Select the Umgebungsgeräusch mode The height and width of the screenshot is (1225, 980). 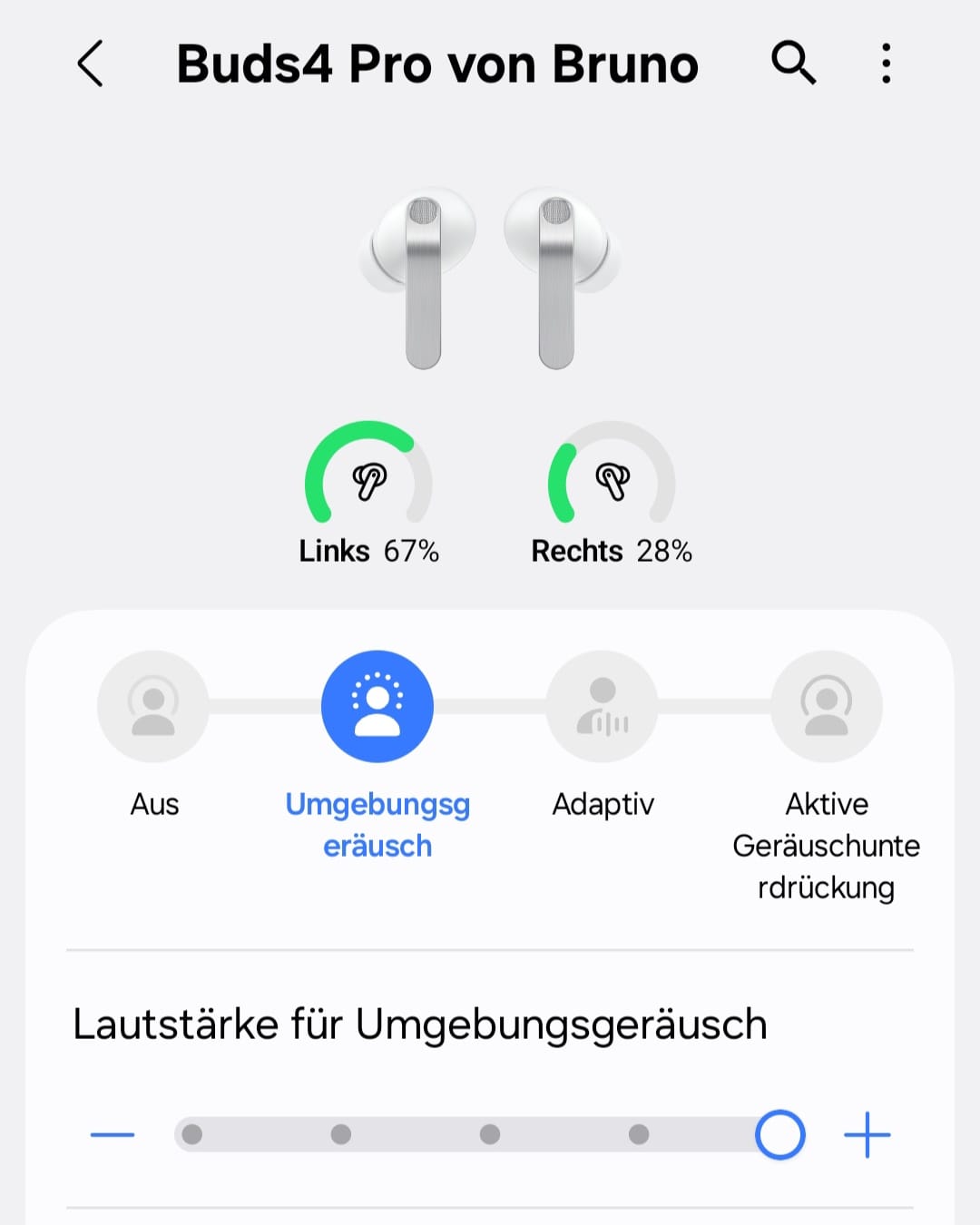point(377,706)
